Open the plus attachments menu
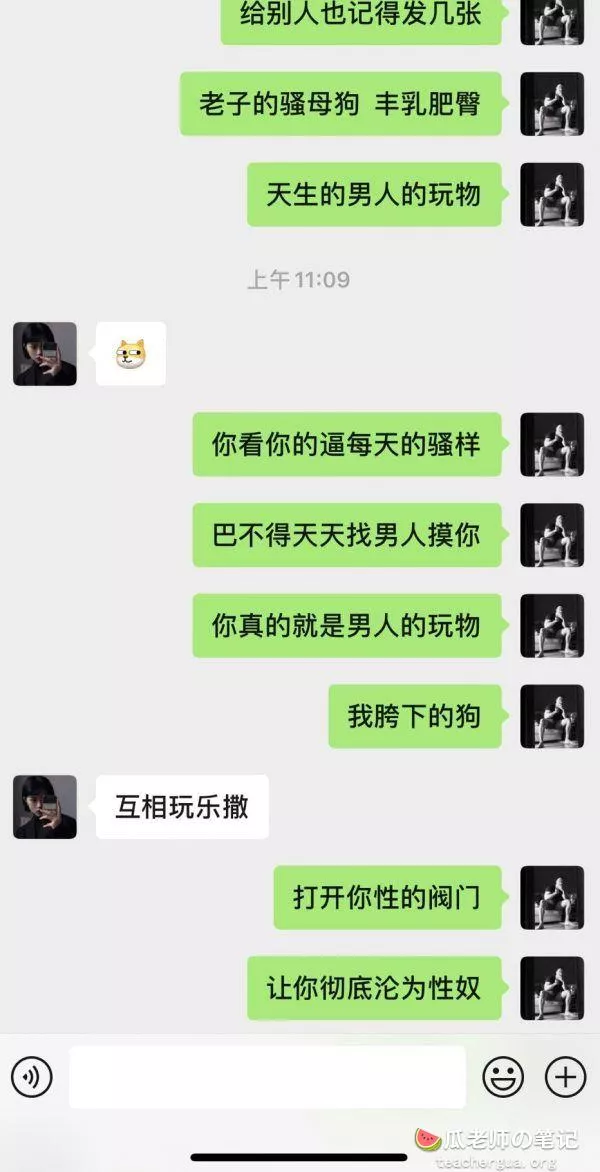This screenshot has width=600, height=1172. (x=565, y=1077)
